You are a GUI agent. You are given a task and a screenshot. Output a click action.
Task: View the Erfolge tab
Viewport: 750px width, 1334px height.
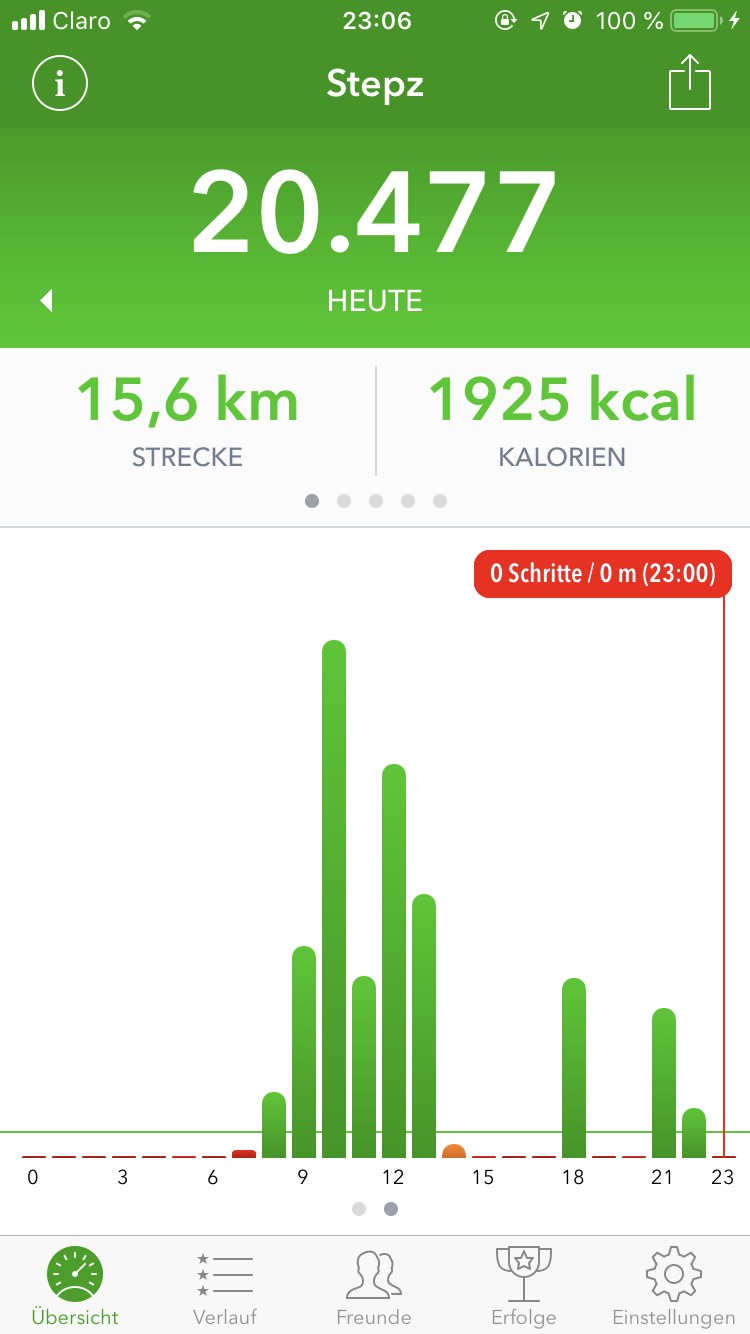coord(524,1288)
